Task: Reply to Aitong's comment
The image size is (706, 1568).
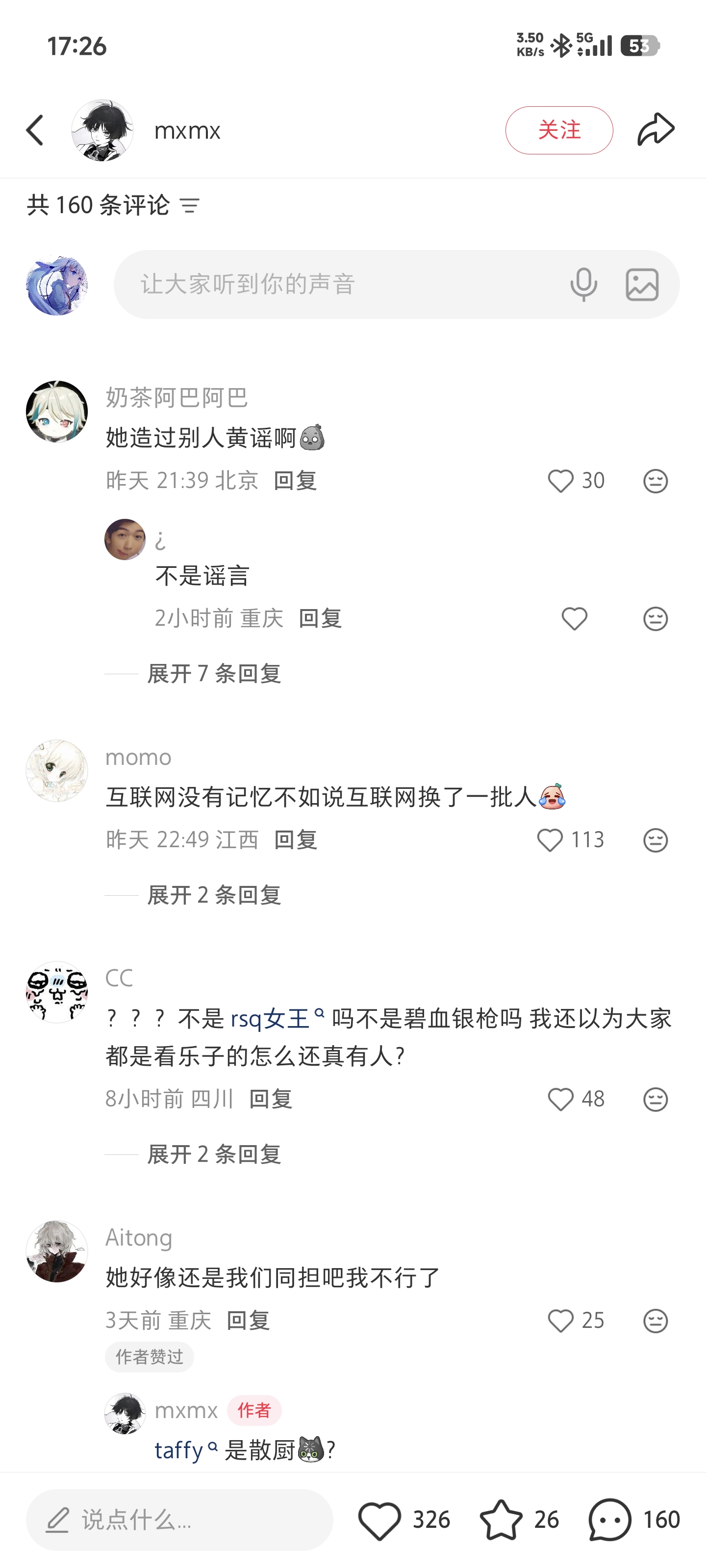Action: [249, 1321]
